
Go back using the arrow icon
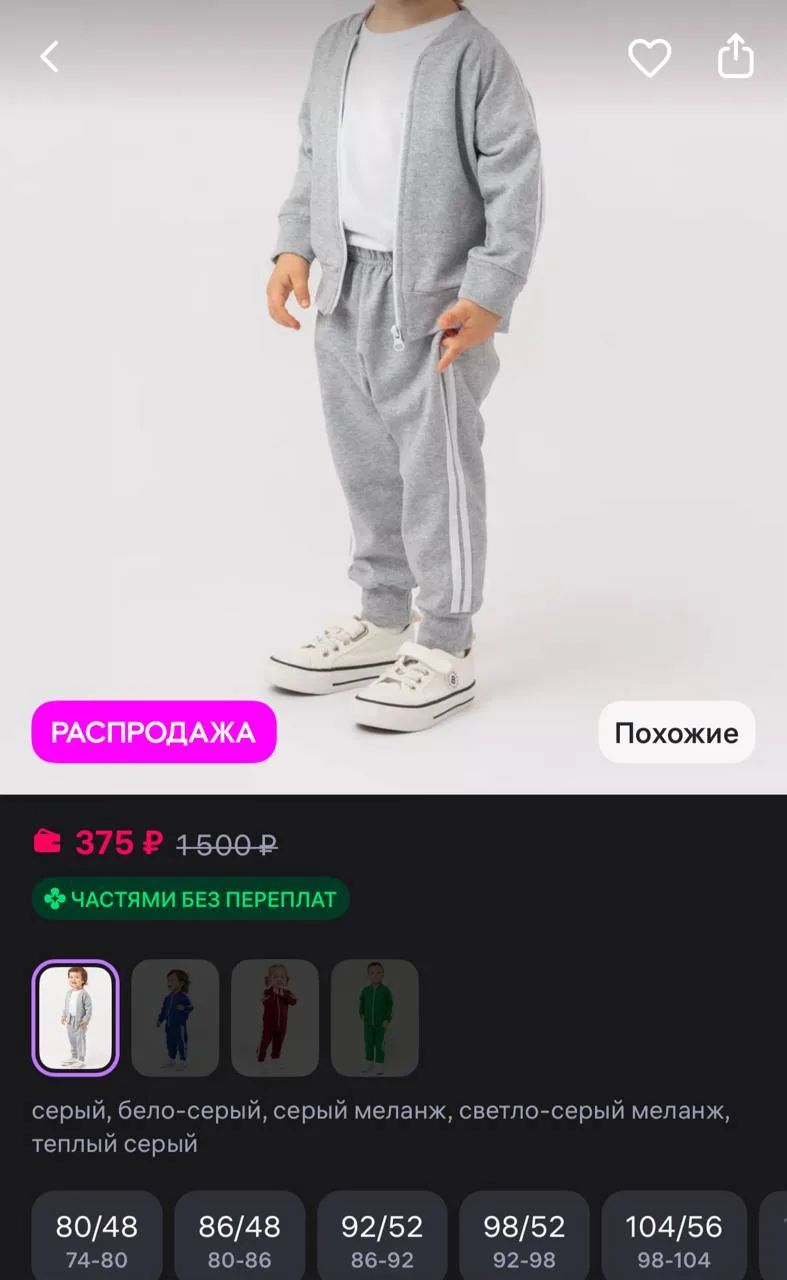[49, 57]
